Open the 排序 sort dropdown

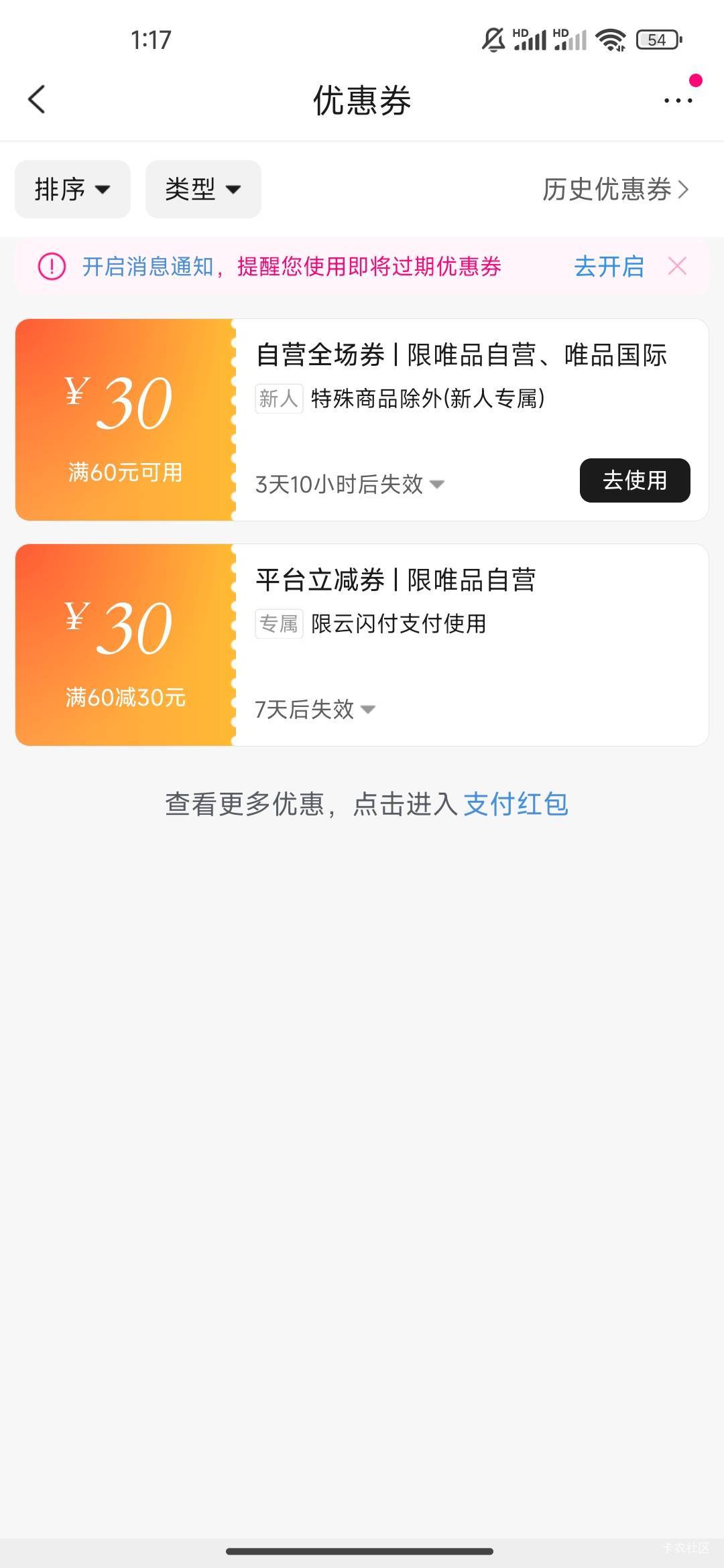pyautogui.click(x=72, y=190)
